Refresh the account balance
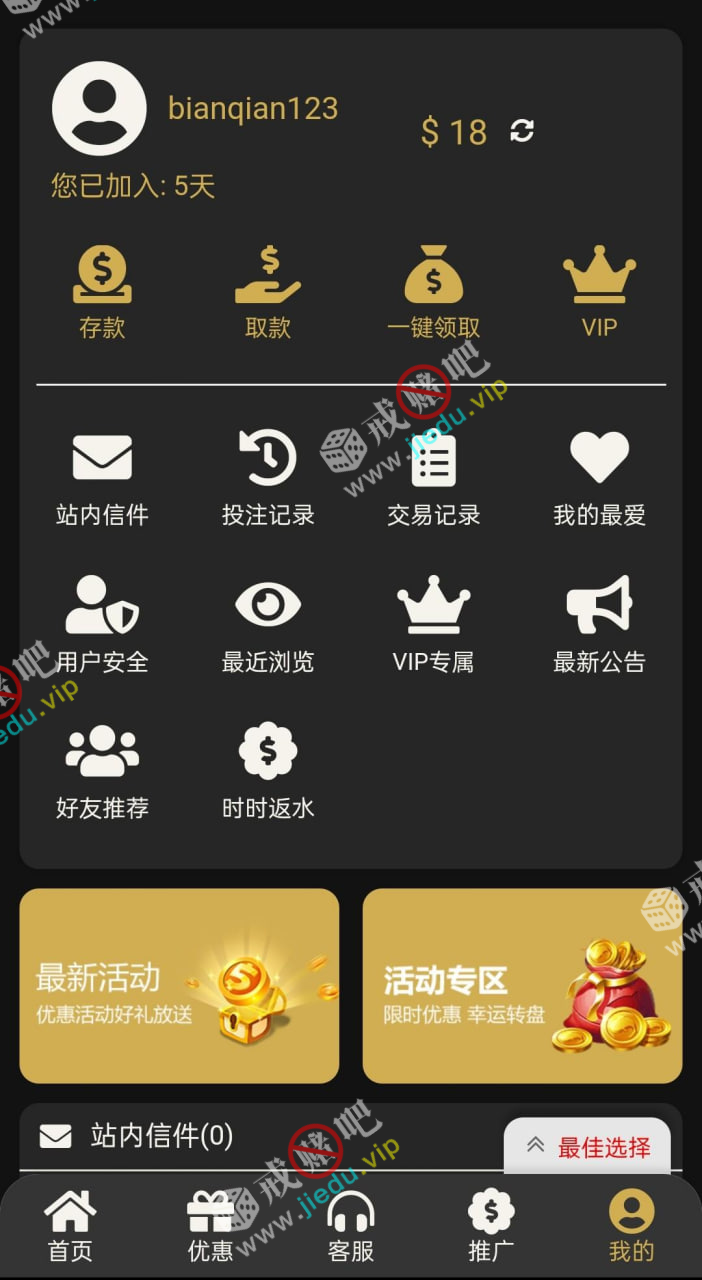This screenshot has width=702, height=1280. point(522,131)
